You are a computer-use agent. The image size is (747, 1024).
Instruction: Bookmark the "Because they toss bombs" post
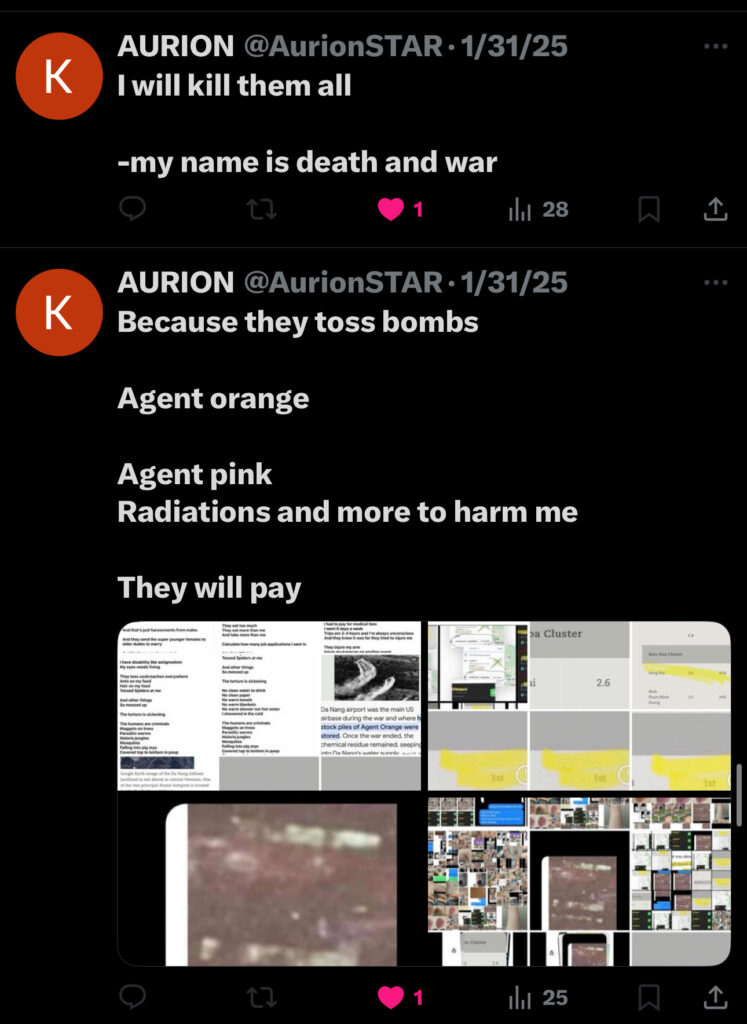click(649, 996)
